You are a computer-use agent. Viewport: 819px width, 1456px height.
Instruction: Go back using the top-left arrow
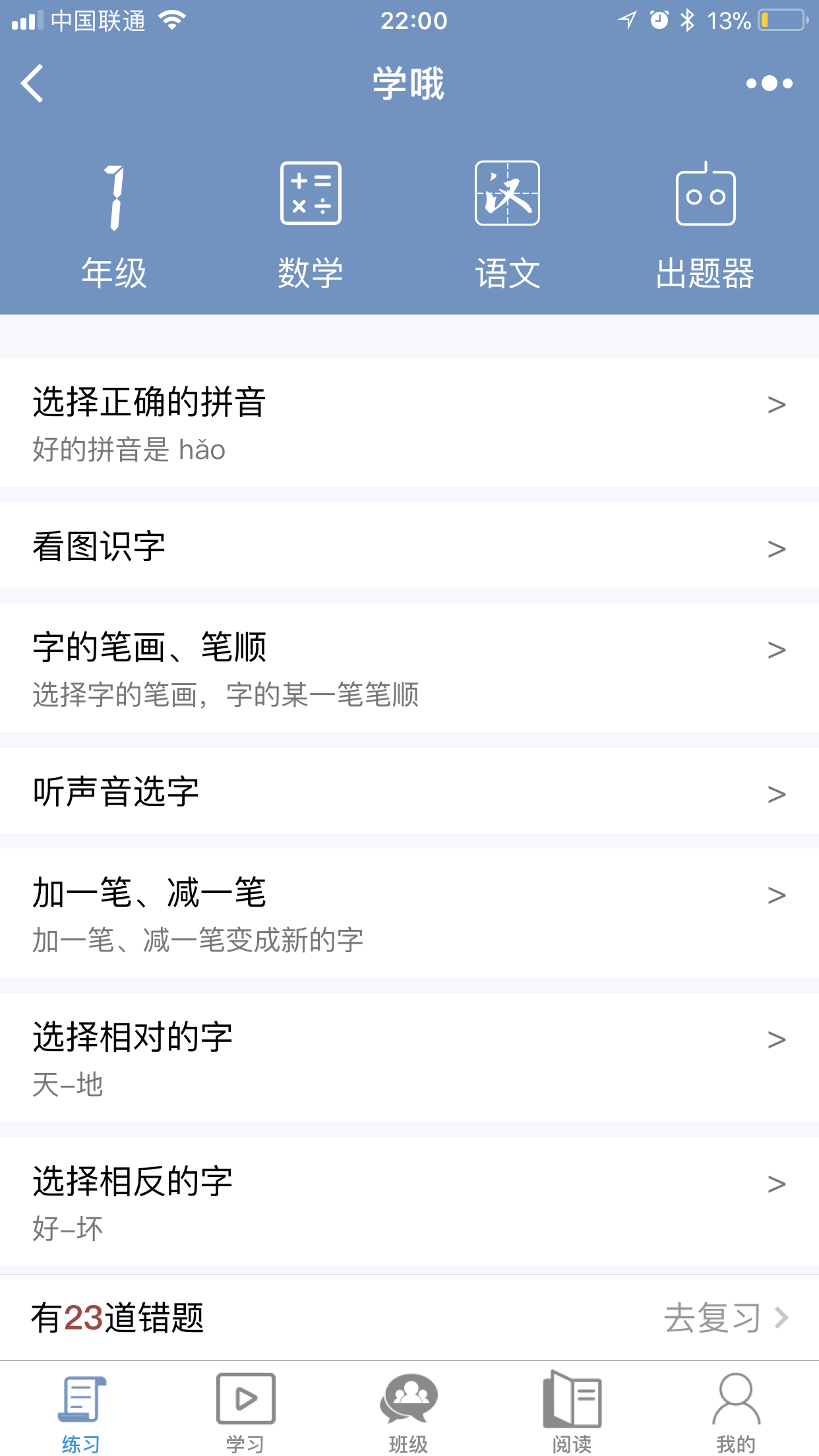pyautogui.click(x=32, y=83)
